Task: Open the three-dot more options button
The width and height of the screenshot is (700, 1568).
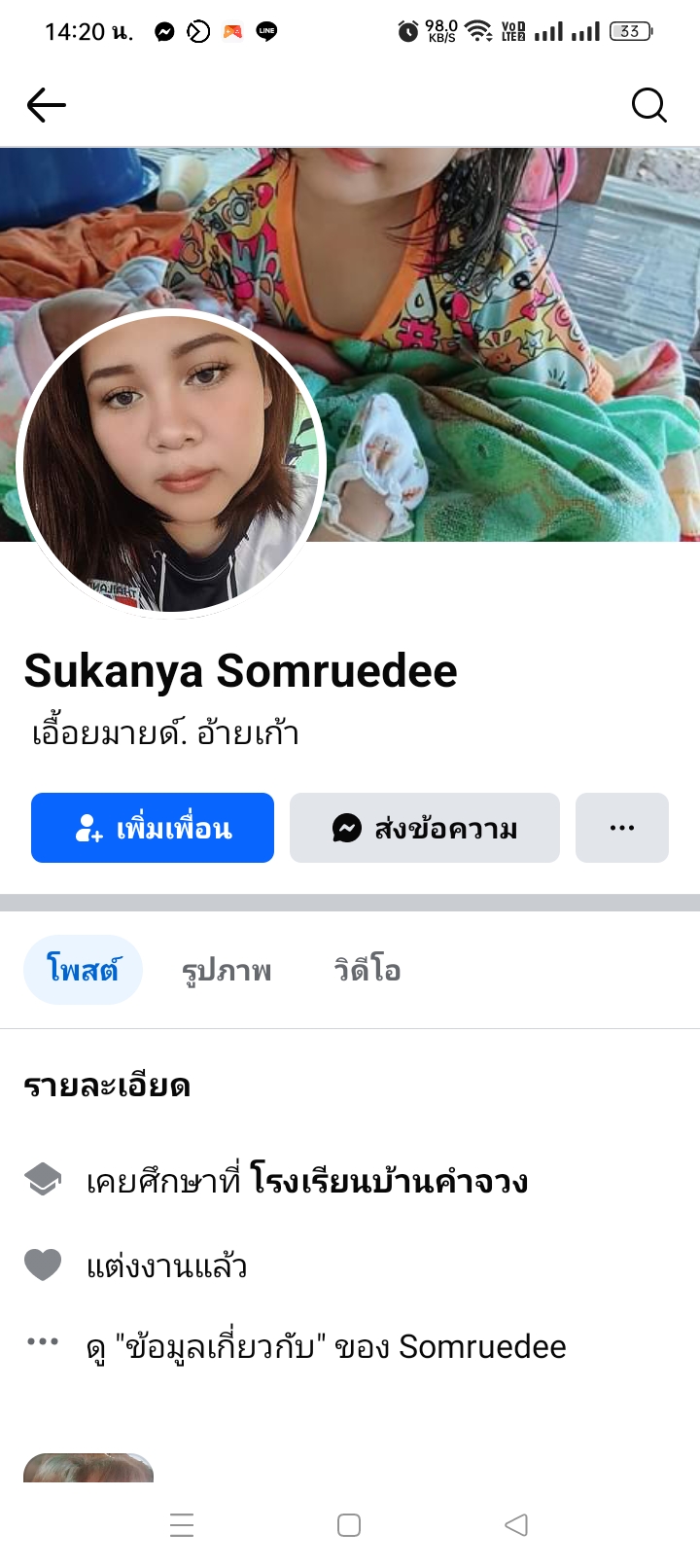Action: coord(622,828)
